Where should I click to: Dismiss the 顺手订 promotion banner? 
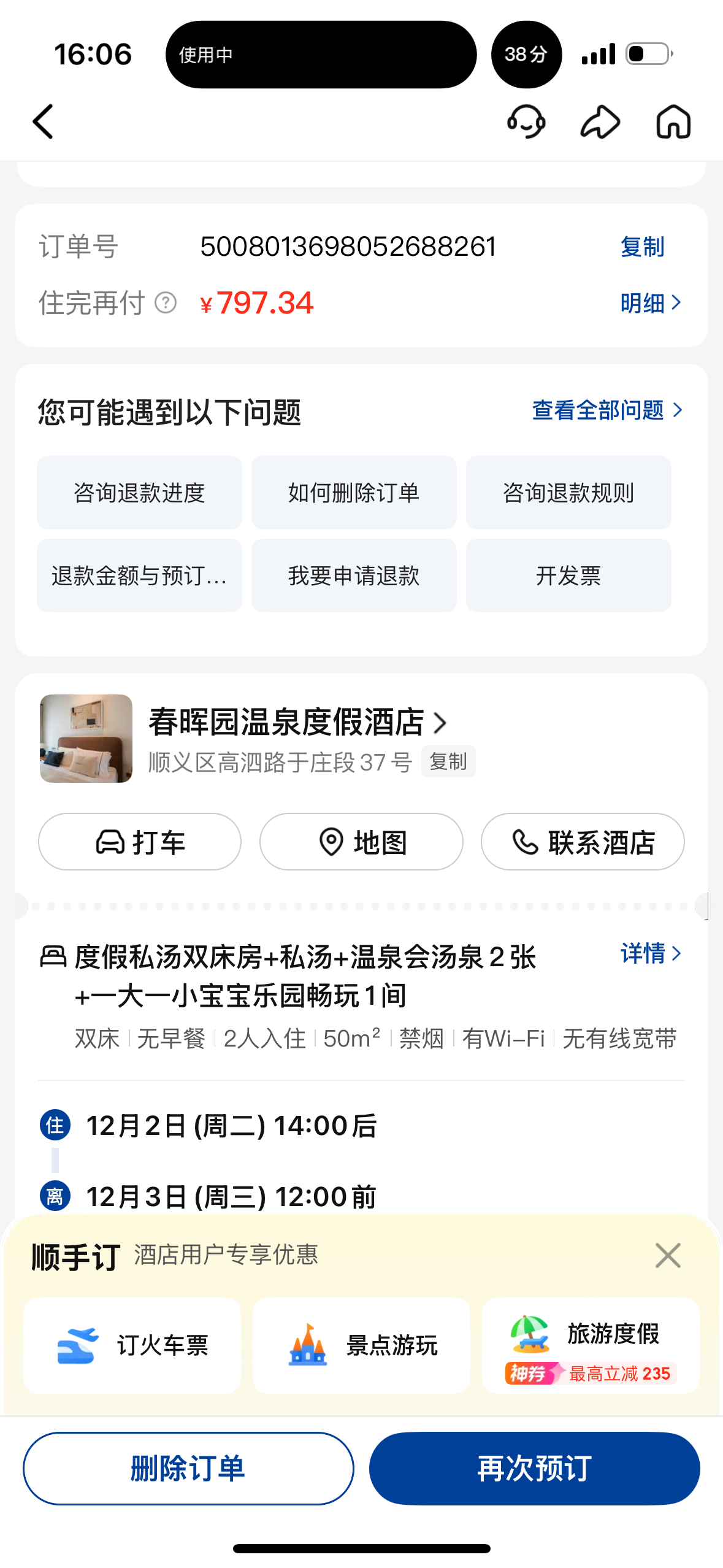pyautogui.click(x=668, y=1255)
